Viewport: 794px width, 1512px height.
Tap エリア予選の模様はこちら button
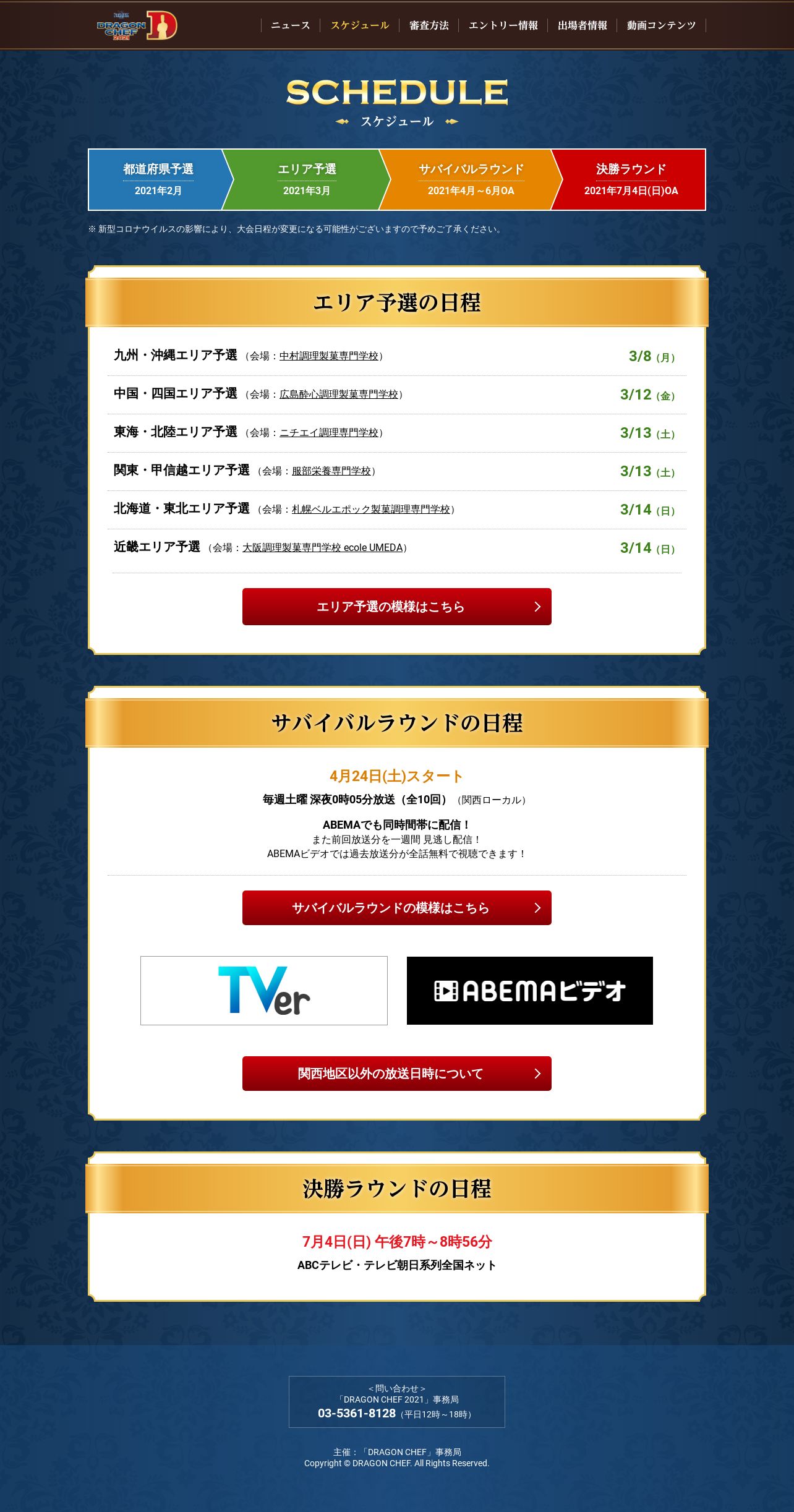397,607
